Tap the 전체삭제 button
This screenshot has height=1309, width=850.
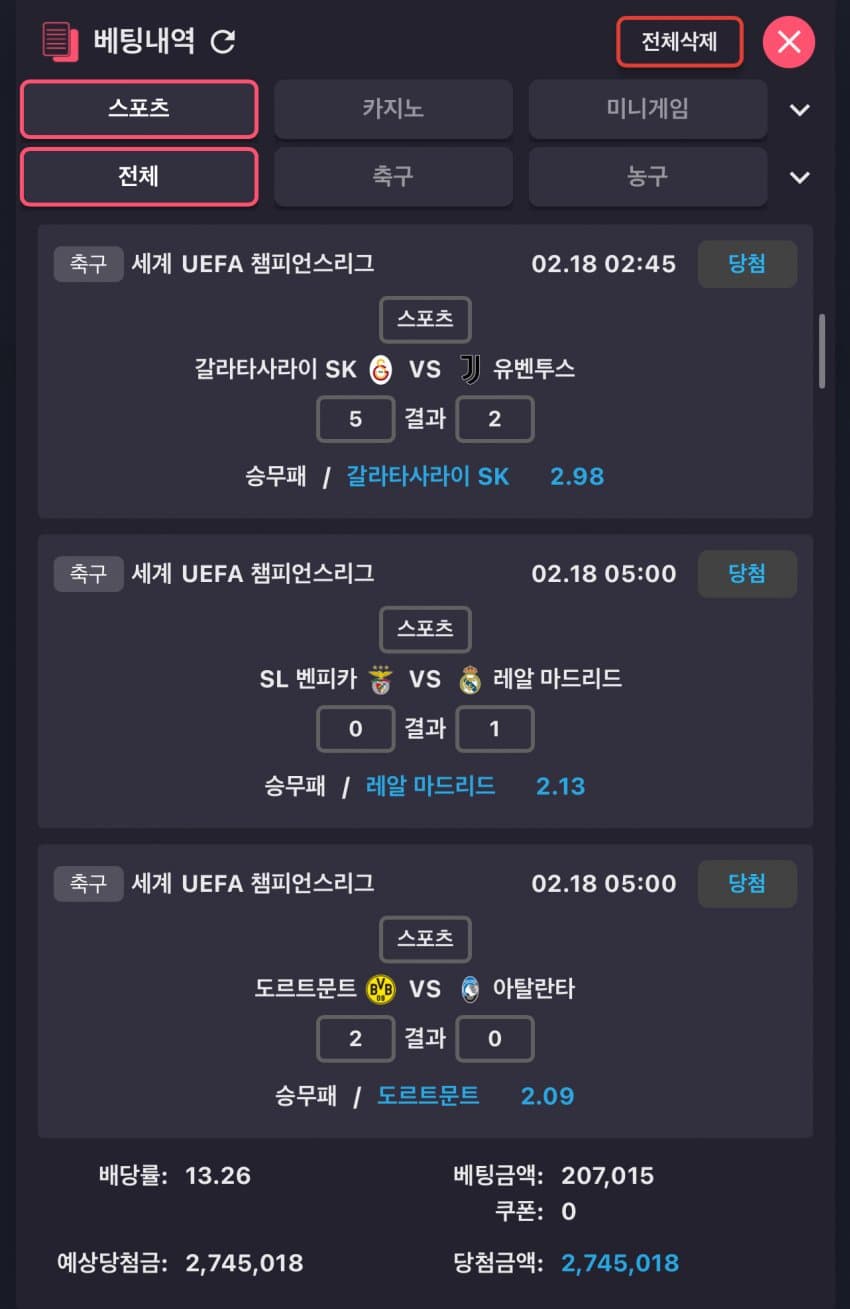point(679,42)
